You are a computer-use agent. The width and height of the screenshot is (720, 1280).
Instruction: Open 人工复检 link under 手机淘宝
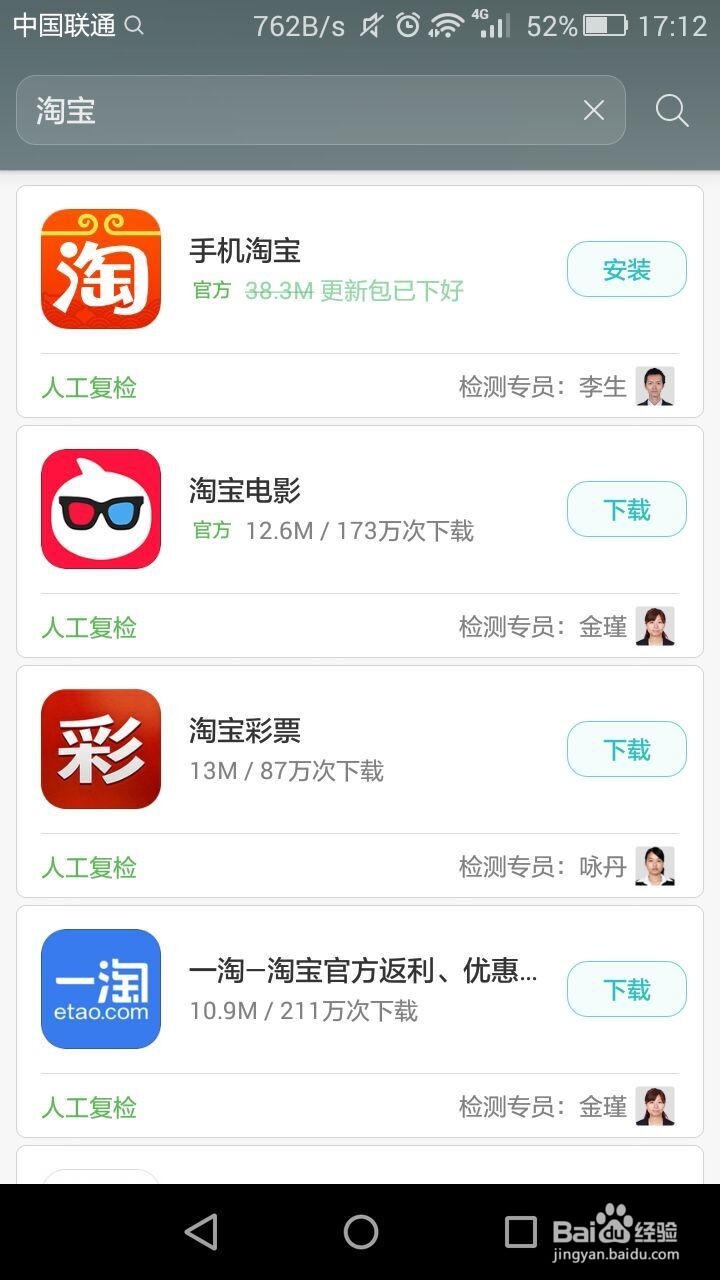pyautogui.click(x=88, y=388)
